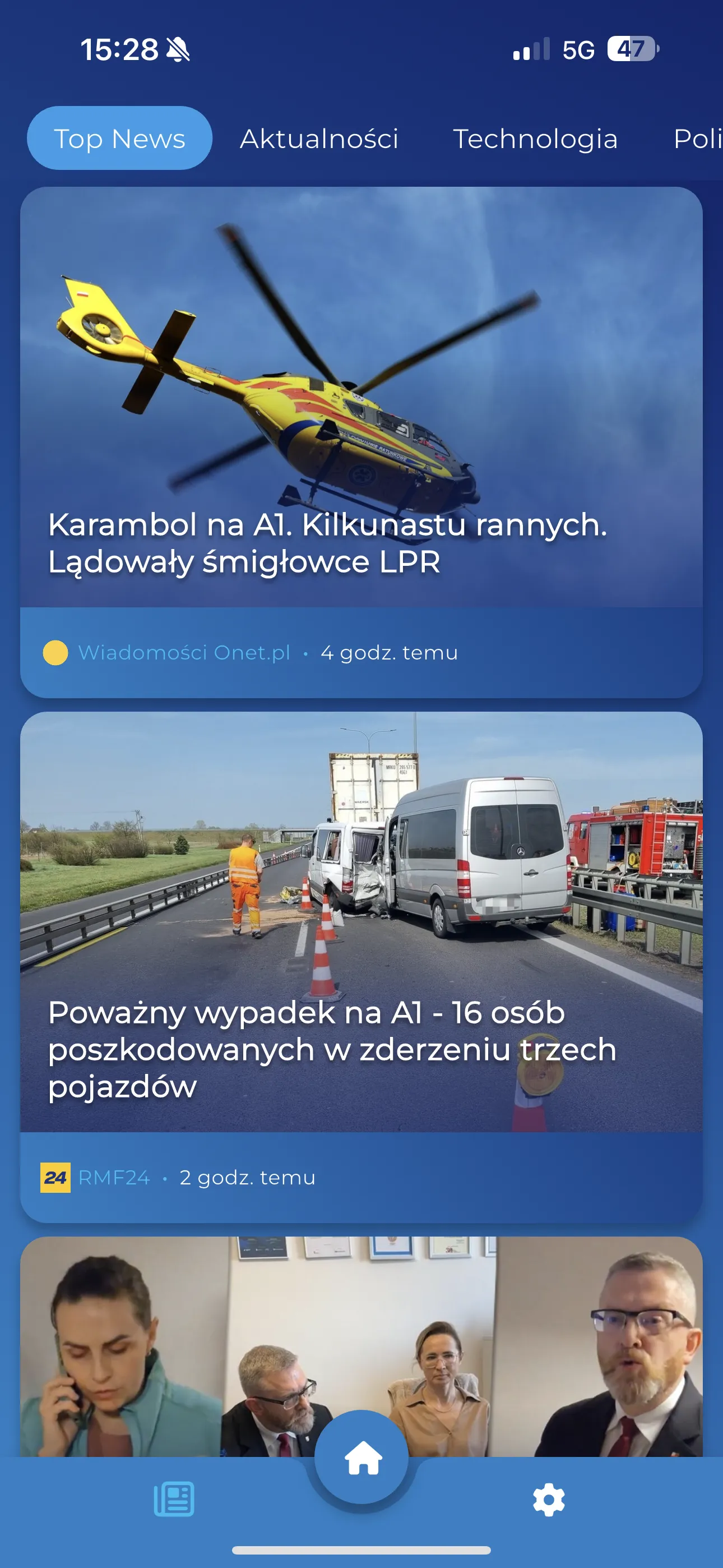This screenshot has height=1568, width=723.
Task: Tap the muted notifications bell icon
Action: (x=178, y=50)
